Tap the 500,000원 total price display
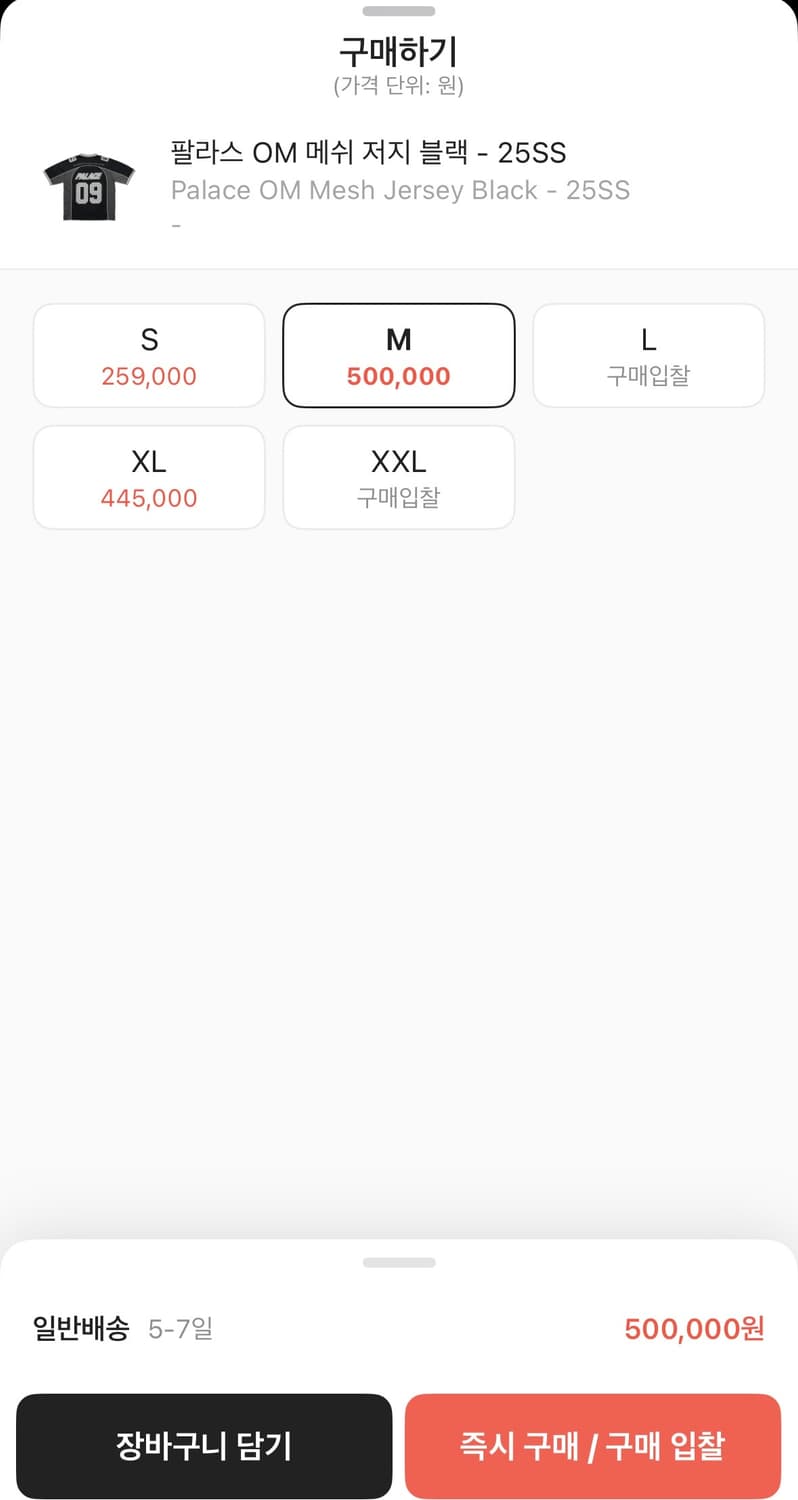 click(692, 1329)
